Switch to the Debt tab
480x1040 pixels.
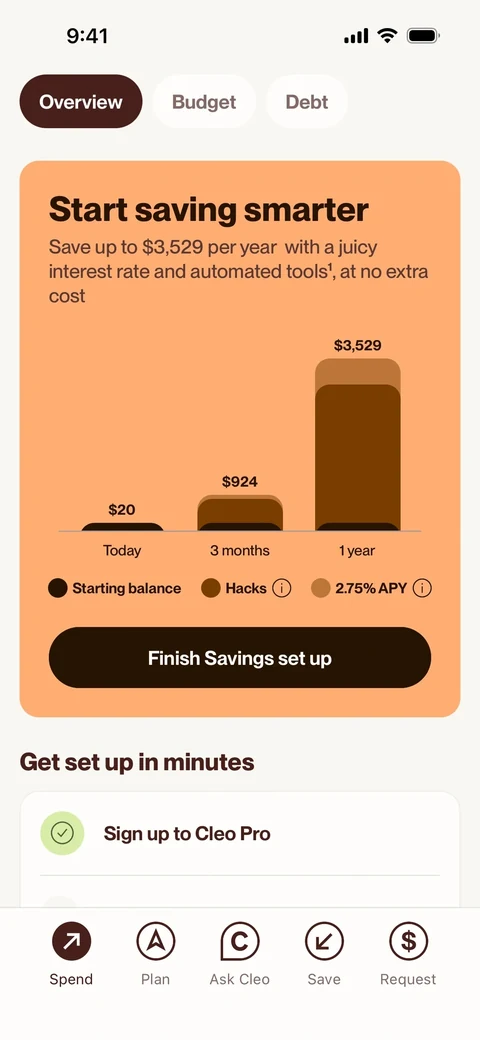[x=307, y=101]
